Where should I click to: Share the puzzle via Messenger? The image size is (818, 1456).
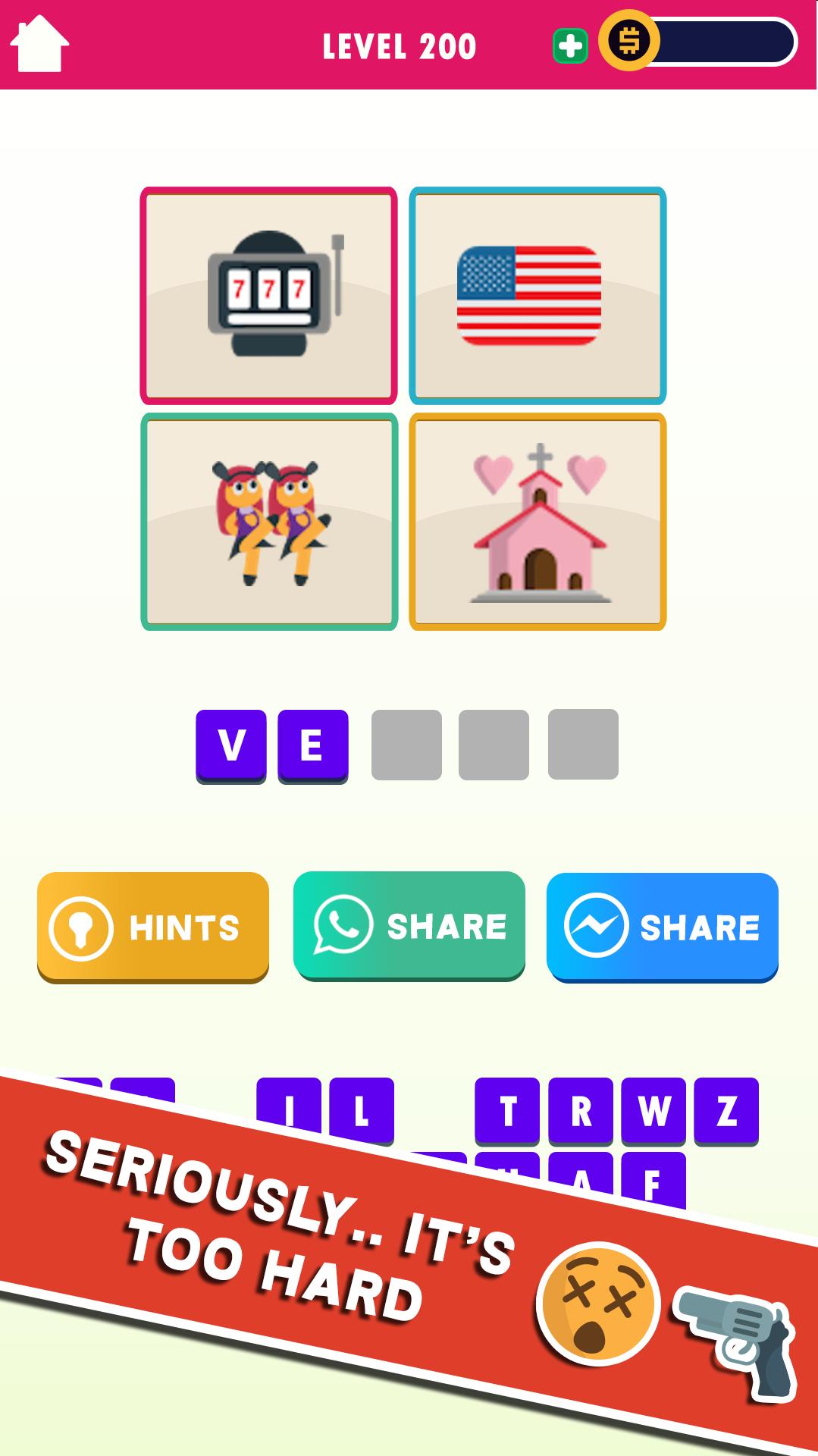(x=662, y=927)
